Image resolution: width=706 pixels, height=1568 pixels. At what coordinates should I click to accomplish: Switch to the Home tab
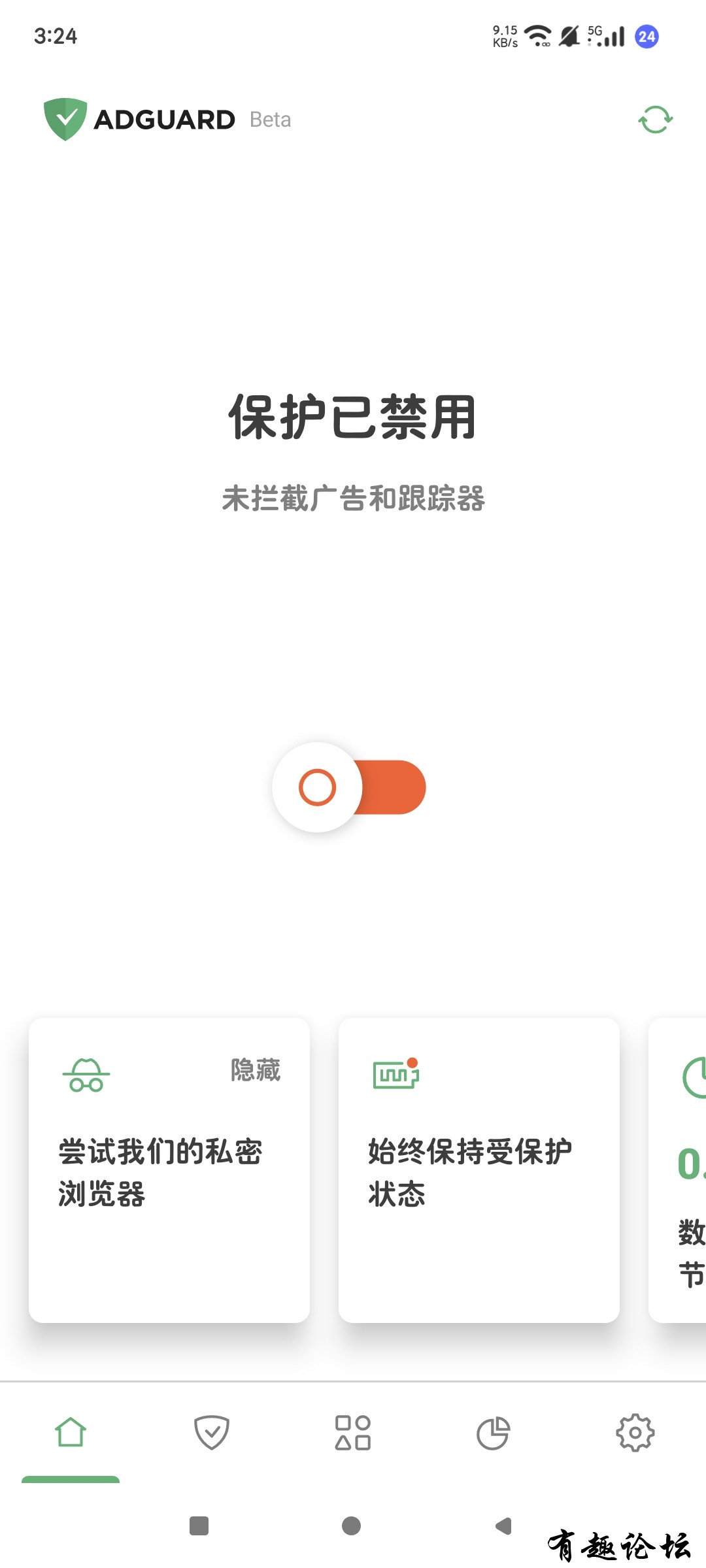71,1433
